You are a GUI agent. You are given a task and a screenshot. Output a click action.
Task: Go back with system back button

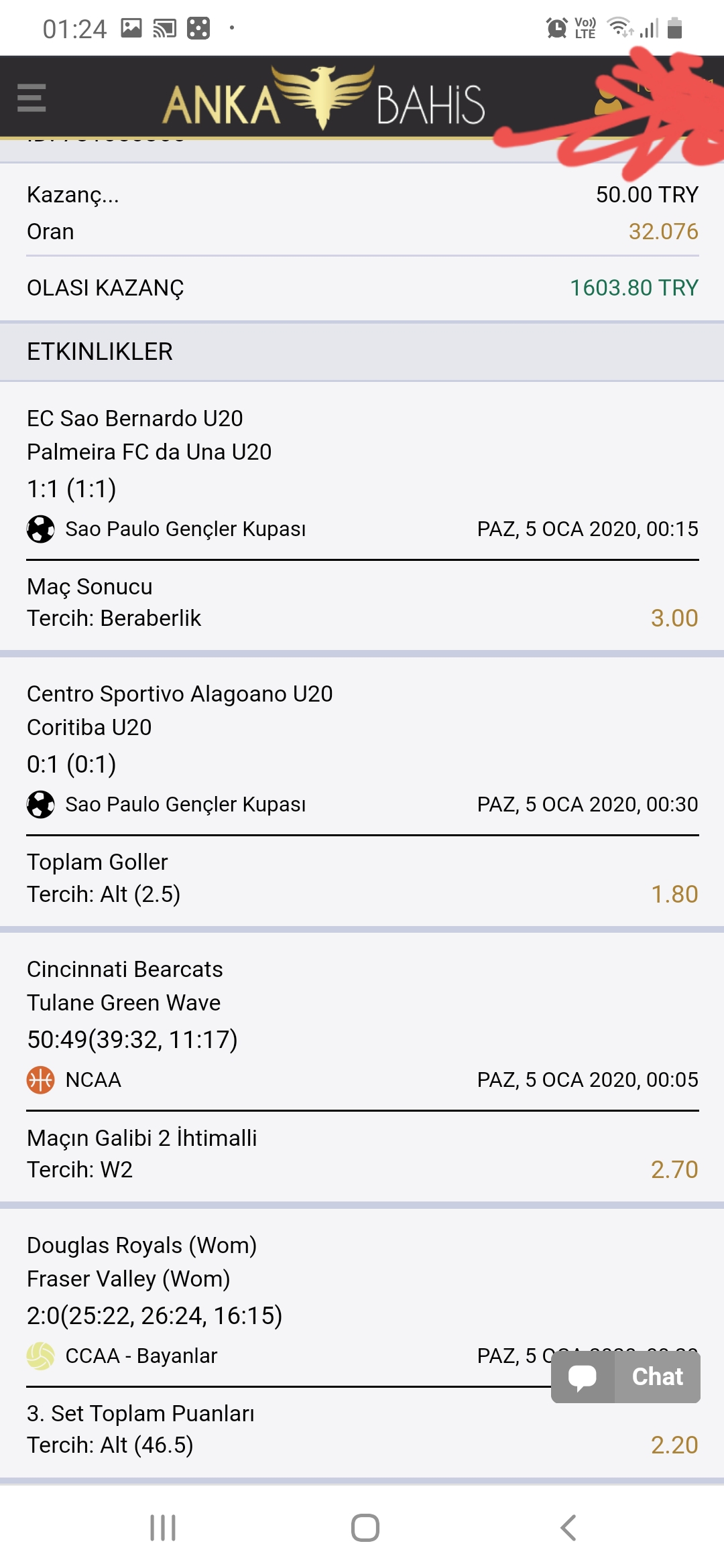click(568, 1528)
